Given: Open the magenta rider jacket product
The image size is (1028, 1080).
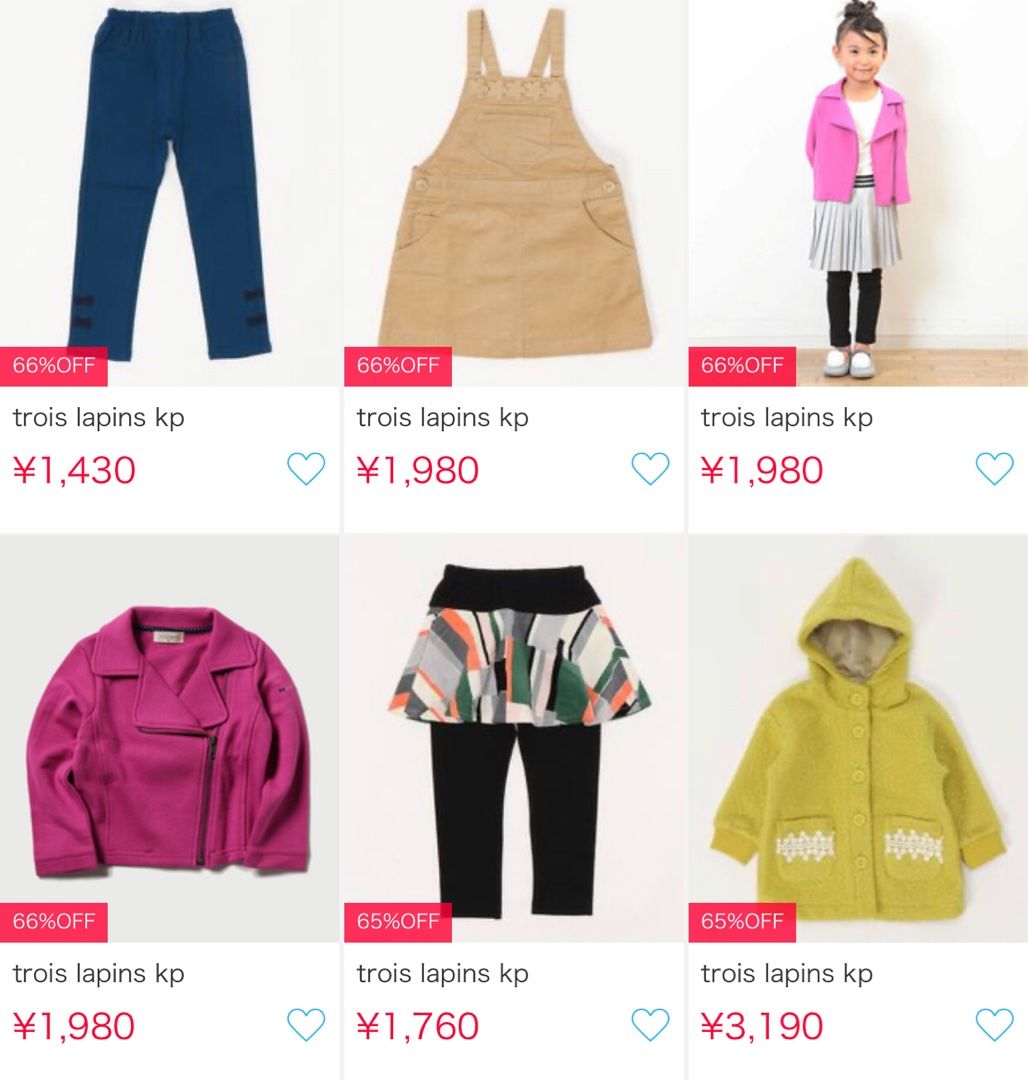Looking at the screenshot, I should pyautogui.click(x=170, y=740).
